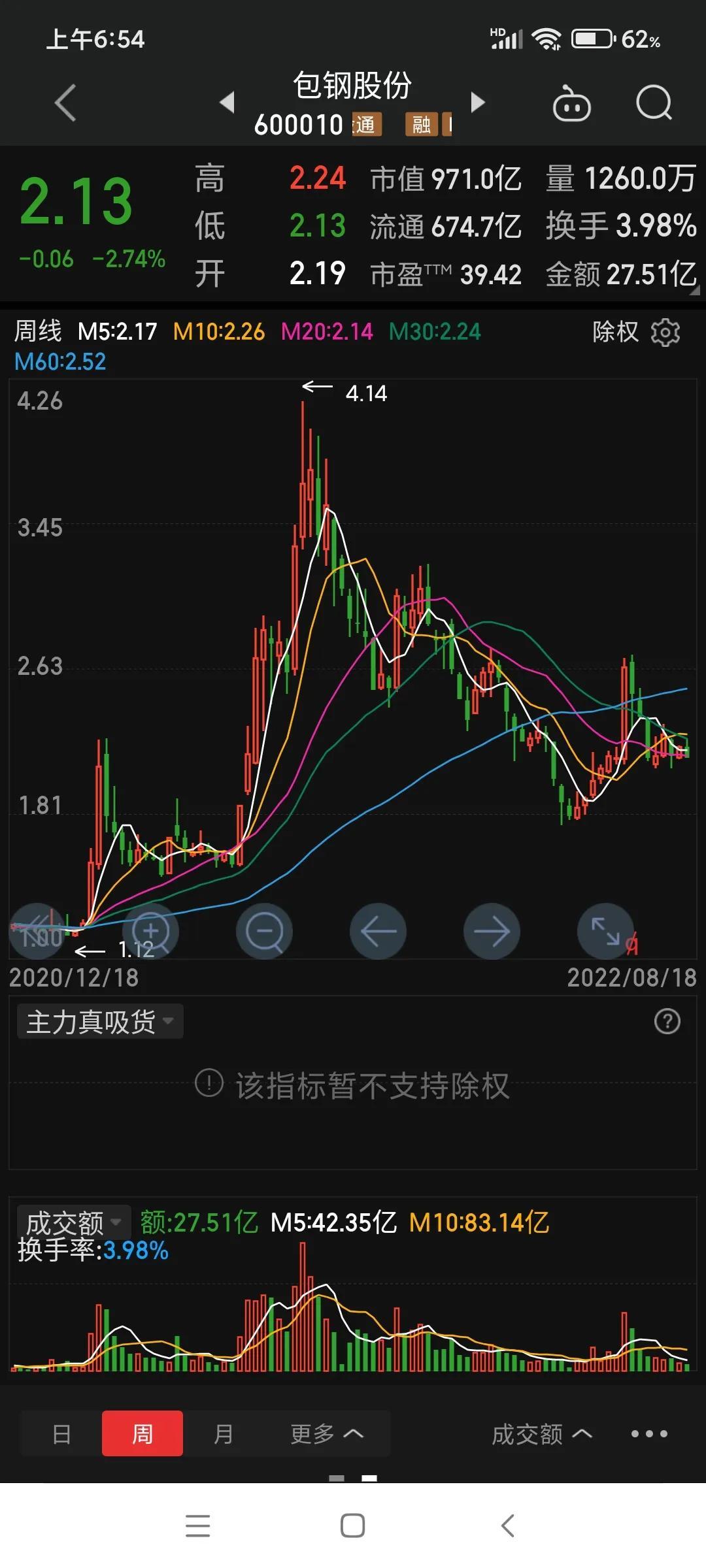Viewport: 706px width, 1568px height.
Task: Open the 主力真吸货 indicator dropdown
Action: tap(100, 1021)
